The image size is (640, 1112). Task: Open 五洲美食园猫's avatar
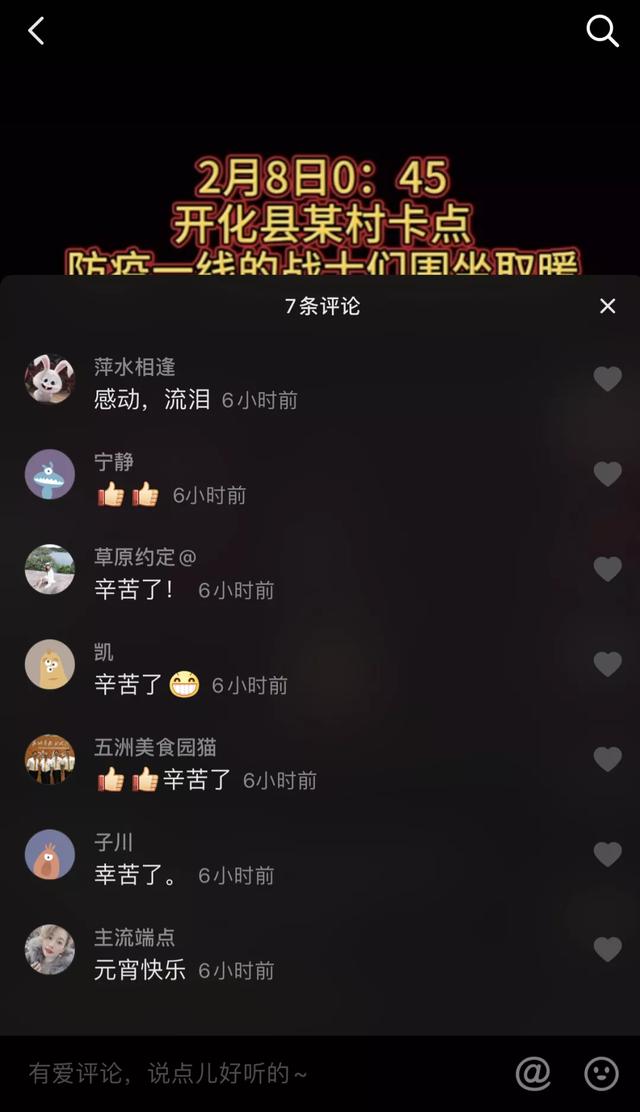(49, 759)
